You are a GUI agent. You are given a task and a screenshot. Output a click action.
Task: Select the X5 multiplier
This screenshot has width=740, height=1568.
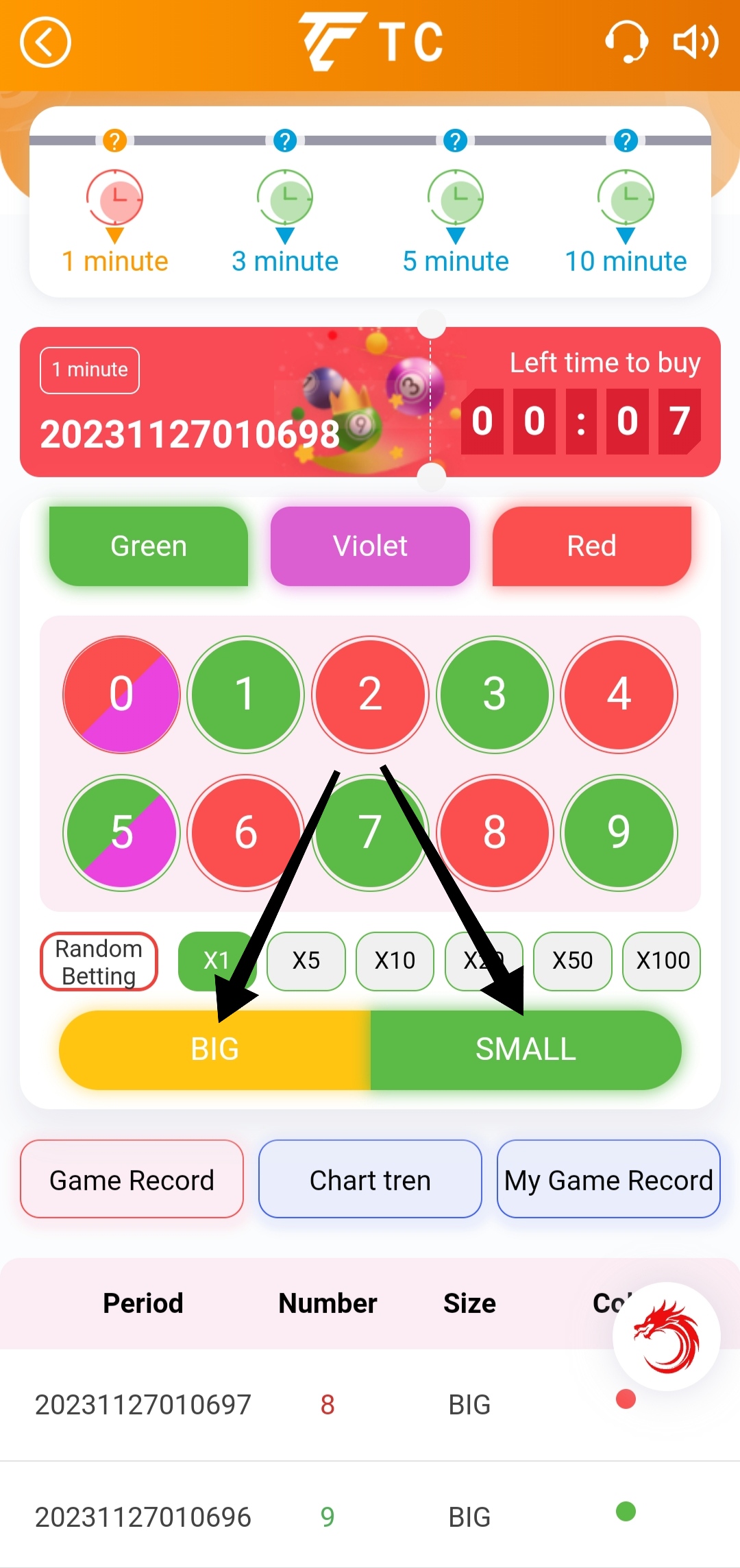tap(306, 961)
